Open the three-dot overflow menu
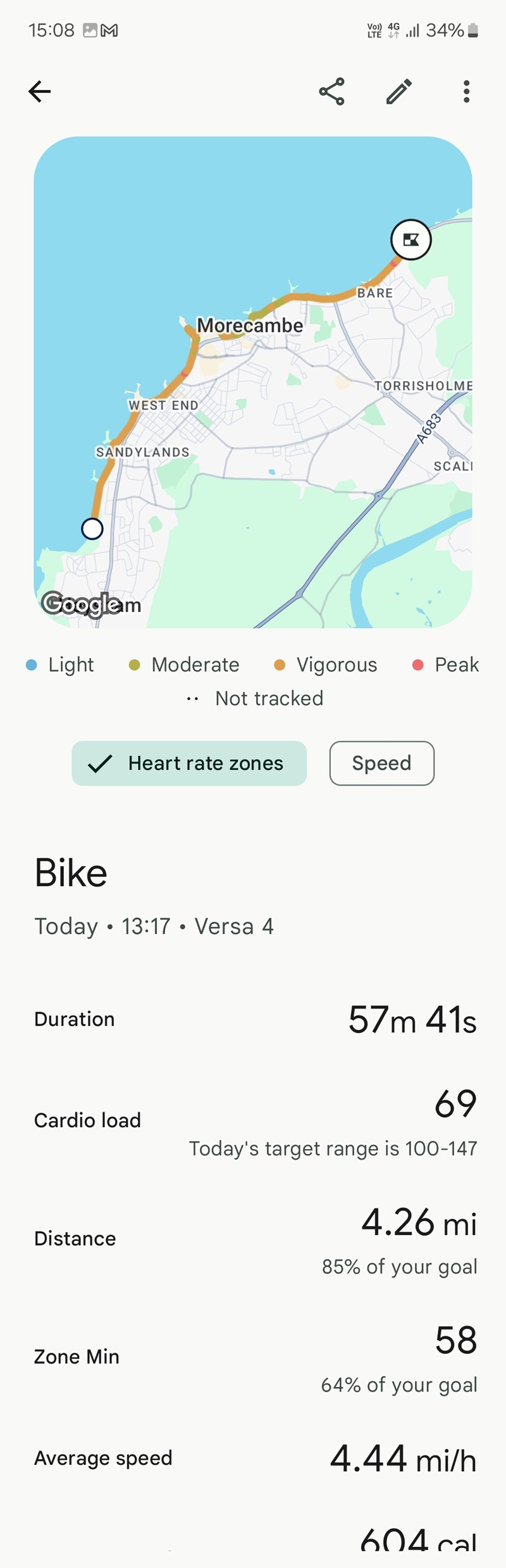The width and height of the screenshot is (506, 1568). (466, 92)
